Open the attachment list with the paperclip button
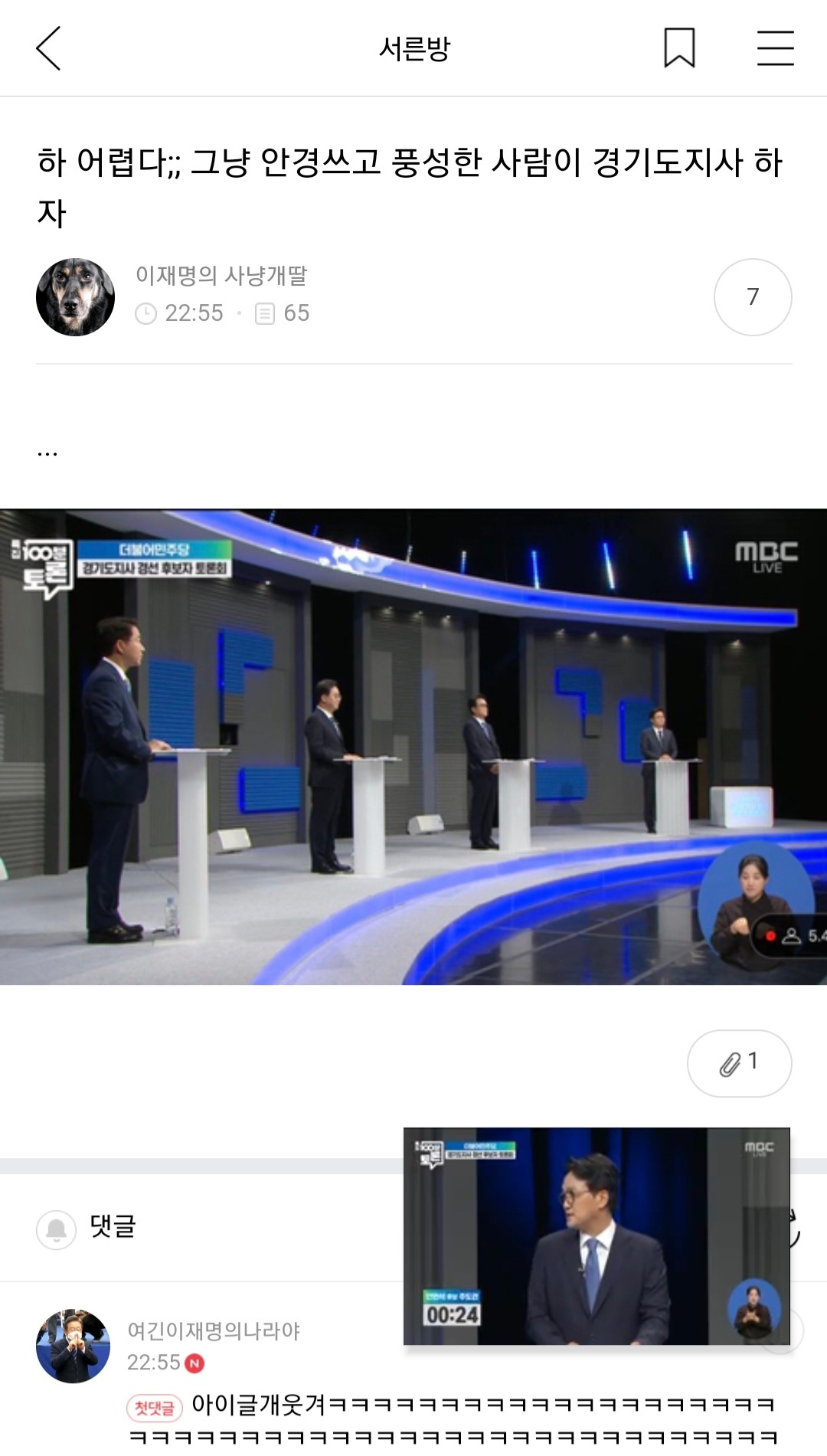This screenshot has height=1456, width=827. 739,1063
